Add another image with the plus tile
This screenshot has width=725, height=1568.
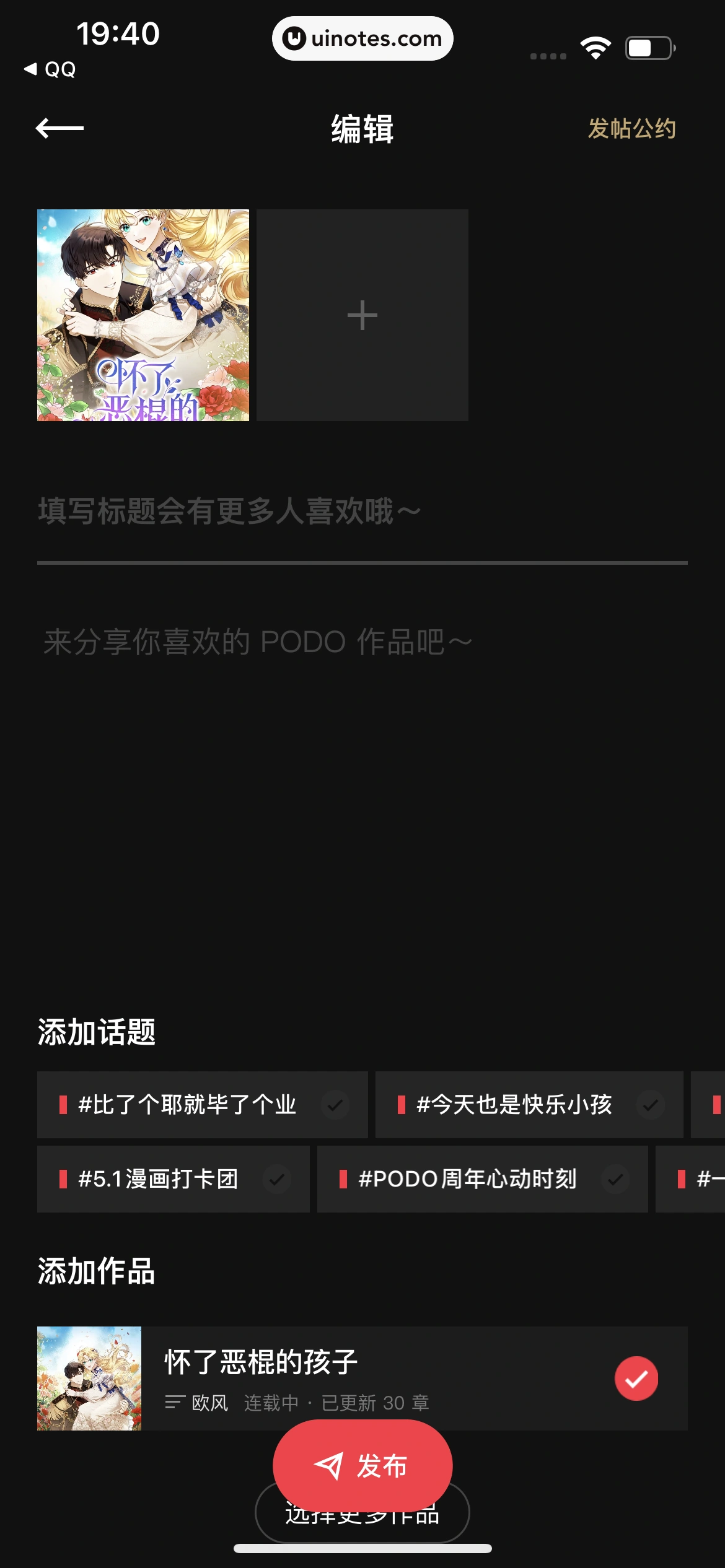click(x=362, y=315)
